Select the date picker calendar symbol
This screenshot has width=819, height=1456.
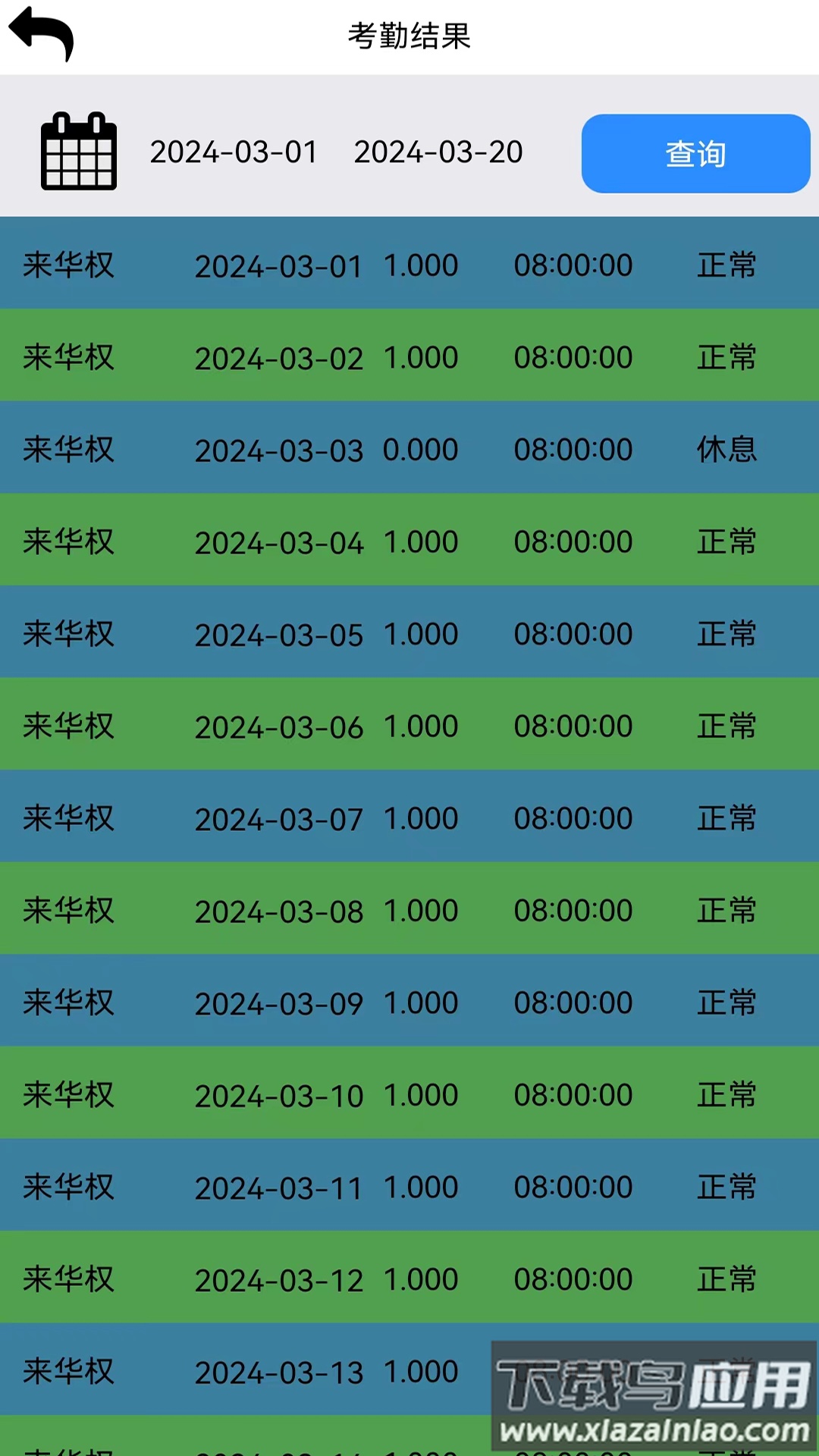coord(78,150)
